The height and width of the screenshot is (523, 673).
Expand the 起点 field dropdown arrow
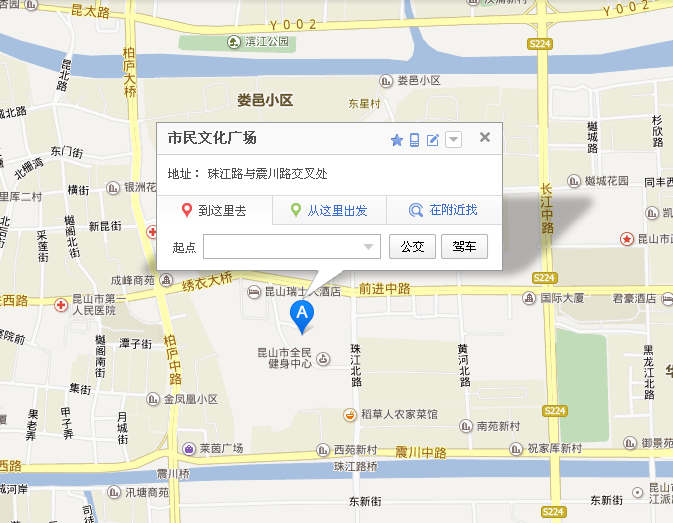[370, 246]
